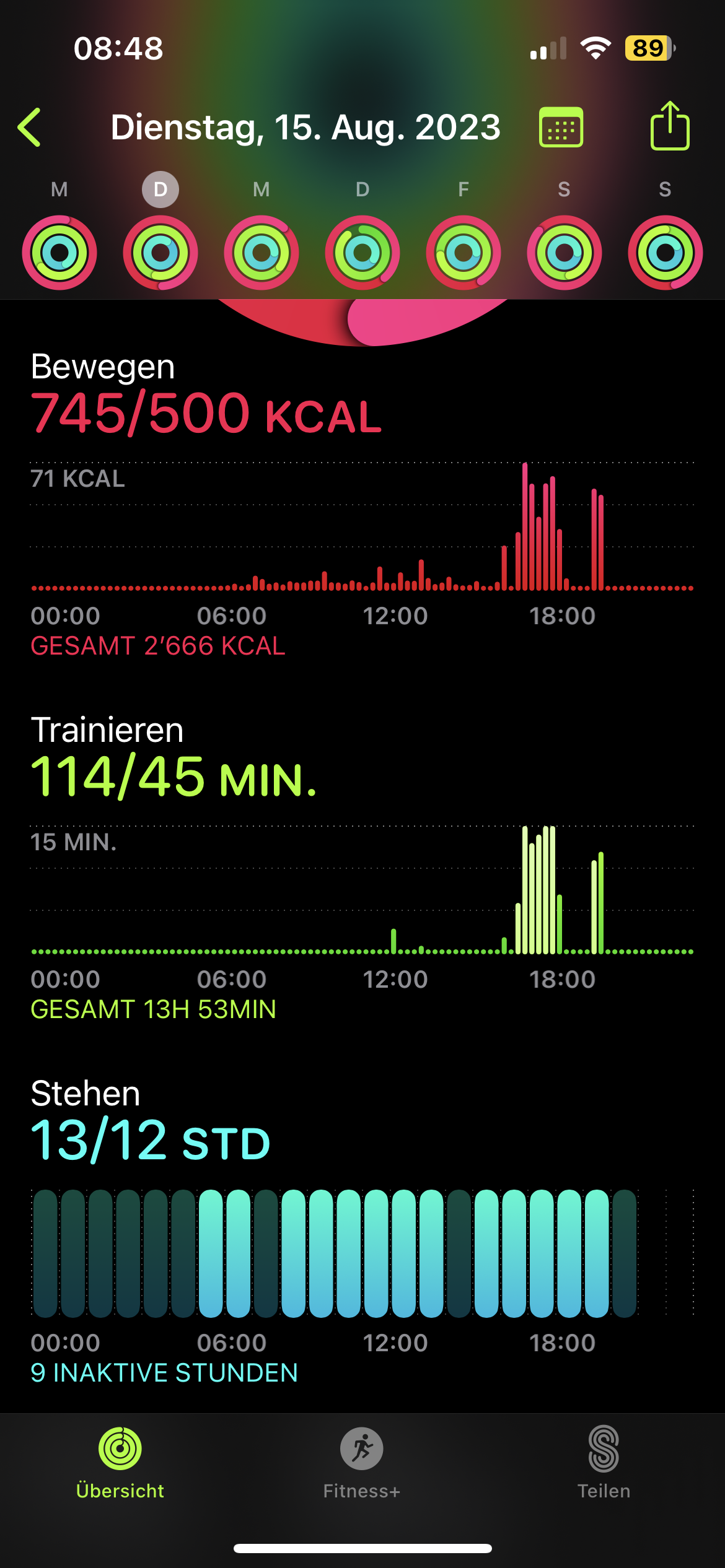
Task: Open the calendar month view
Action: click(x=561, y=128)
